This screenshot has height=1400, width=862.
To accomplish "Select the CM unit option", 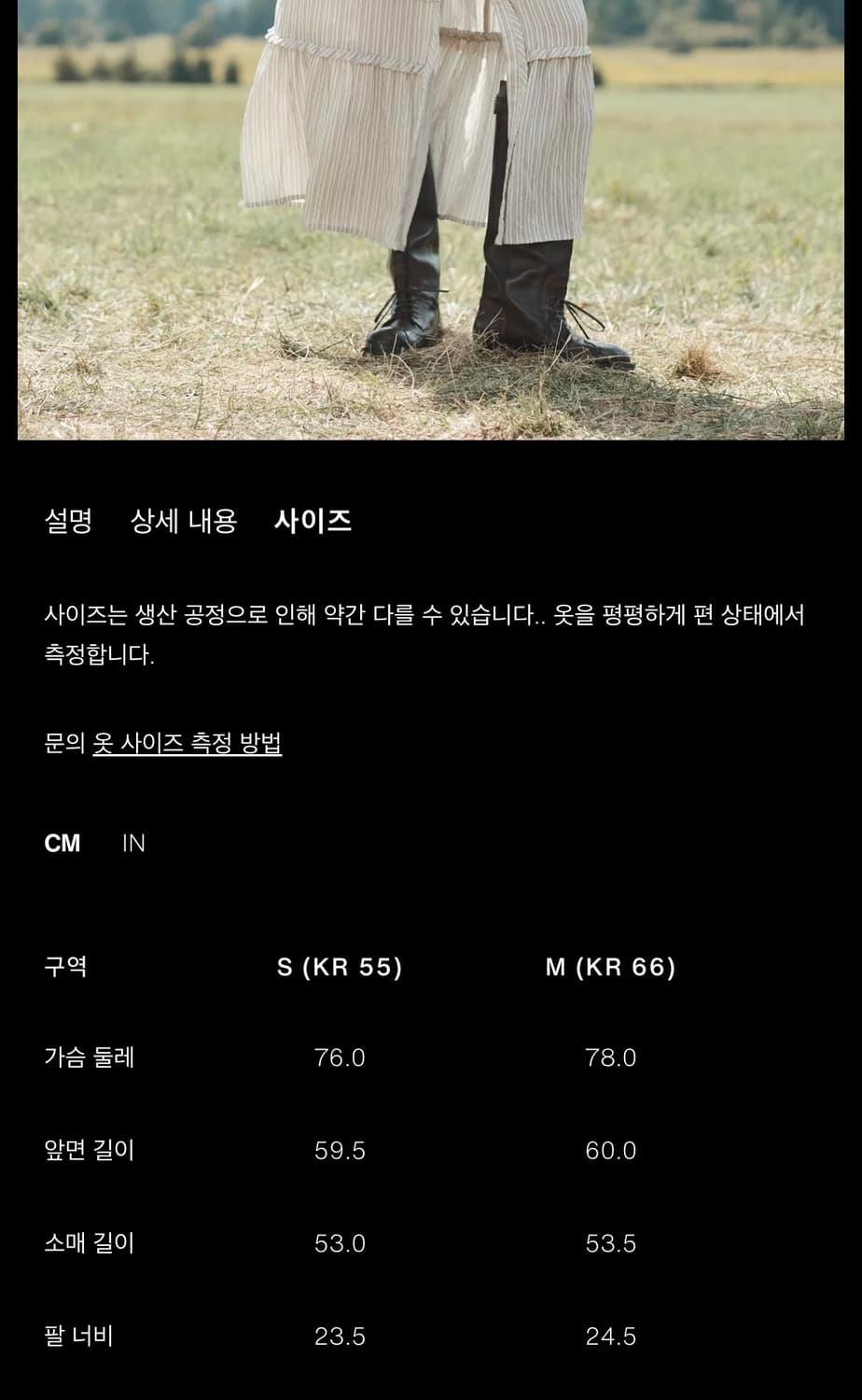I will 63,843.
